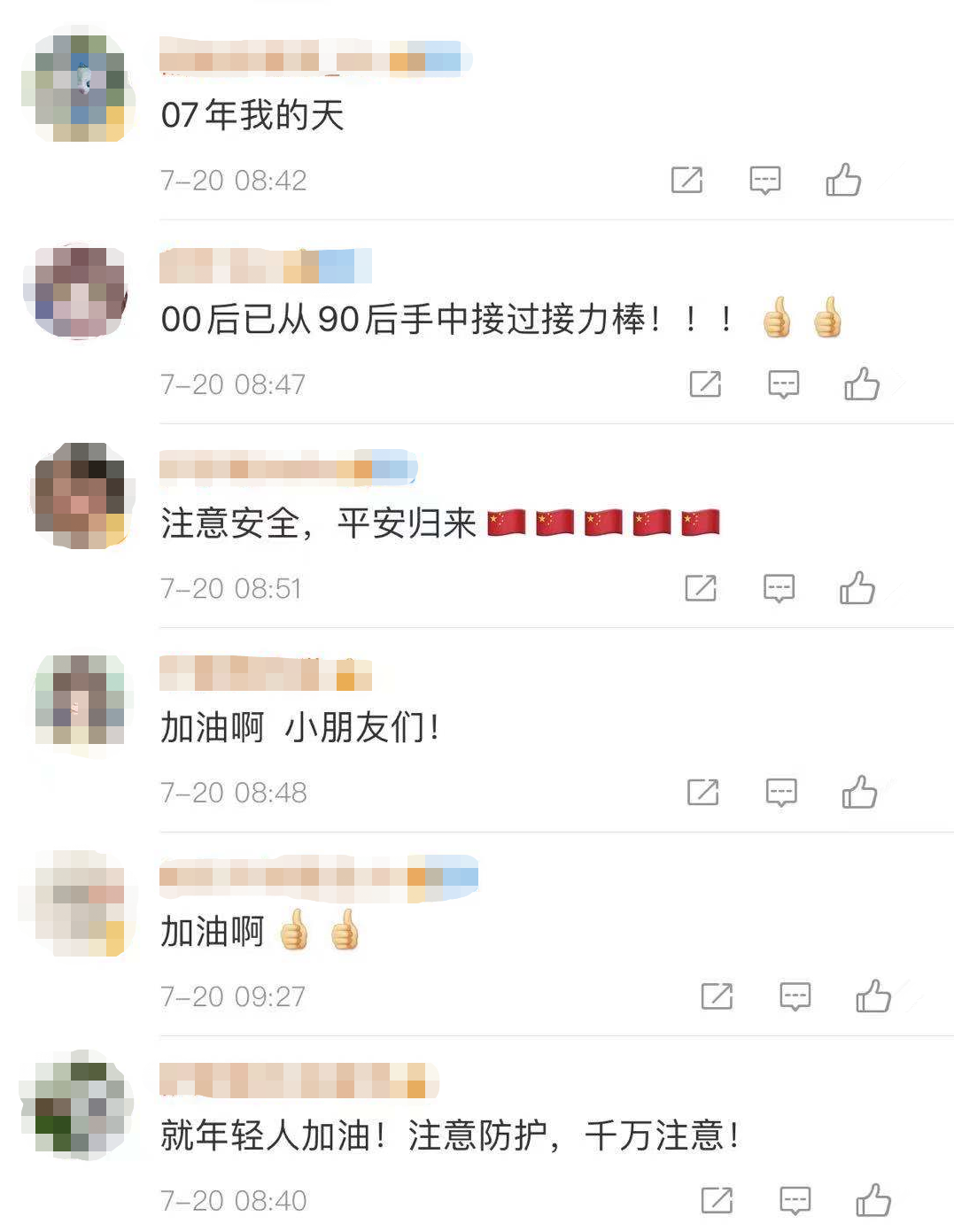Reply to the "就年轻人加油" comment
The width and height of the screenshot is (954, 1232).
(x=795, y=1200)
